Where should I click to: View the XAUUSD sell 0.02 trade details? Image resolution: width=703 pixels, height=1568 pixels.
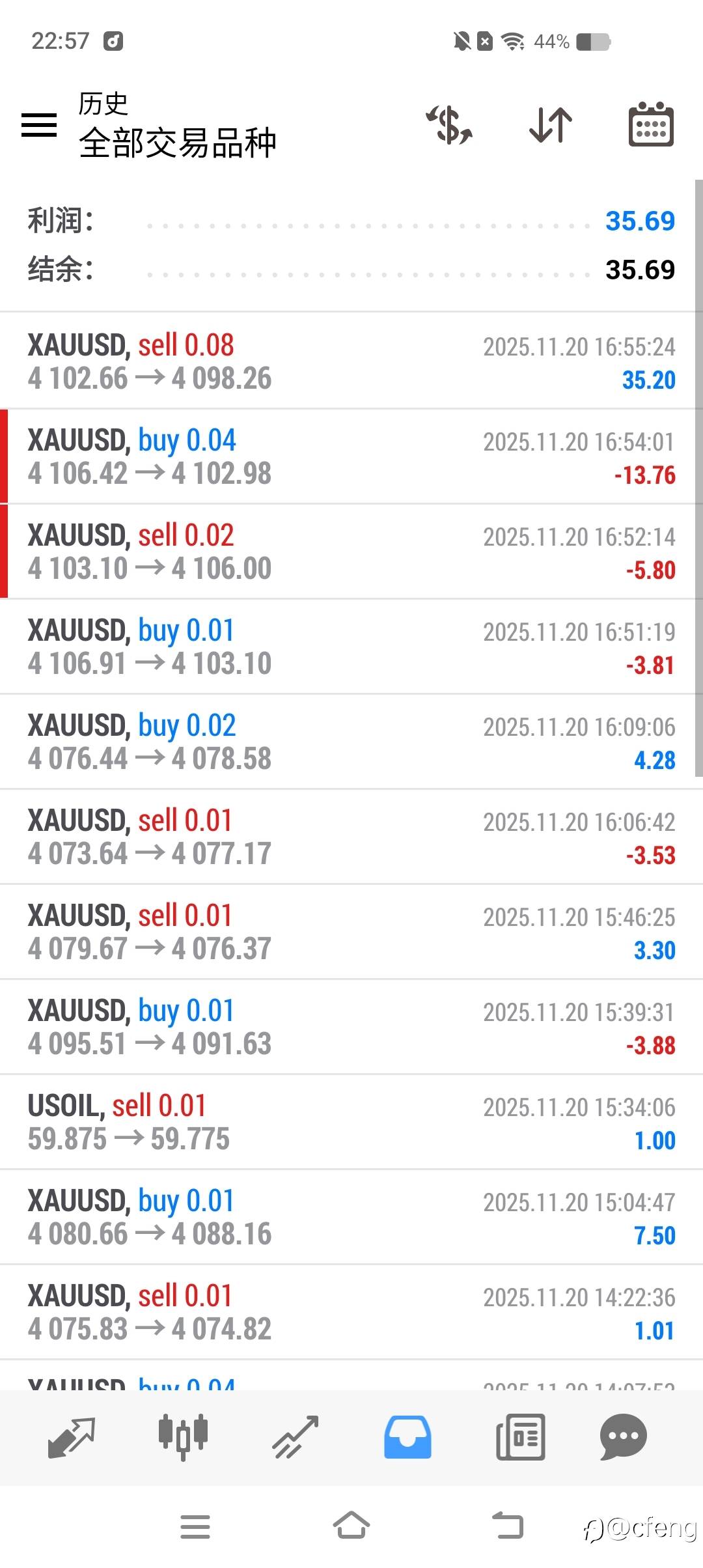click(x=351, y=552)
